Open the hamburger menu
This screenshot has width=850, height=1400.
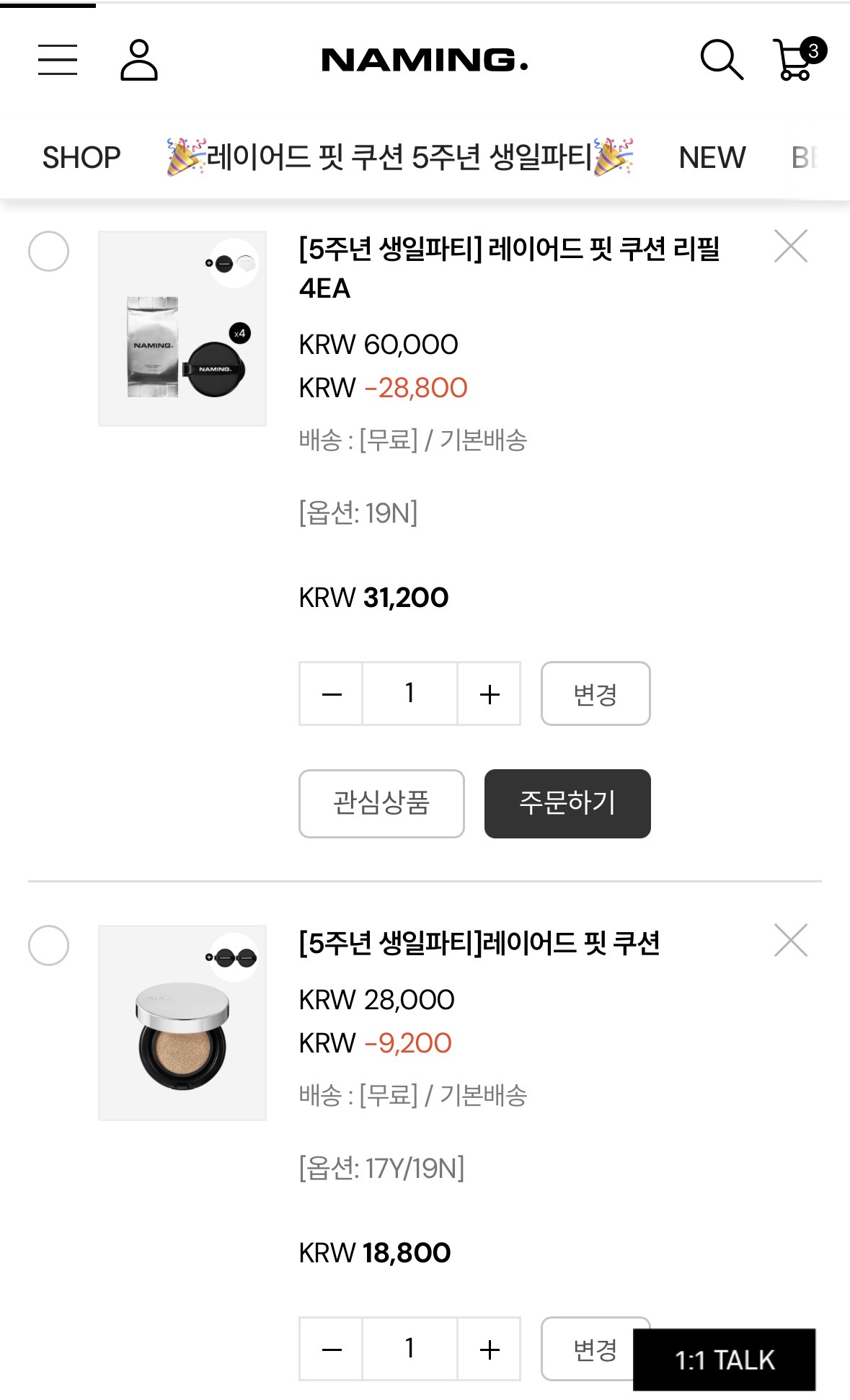[58, 60]
